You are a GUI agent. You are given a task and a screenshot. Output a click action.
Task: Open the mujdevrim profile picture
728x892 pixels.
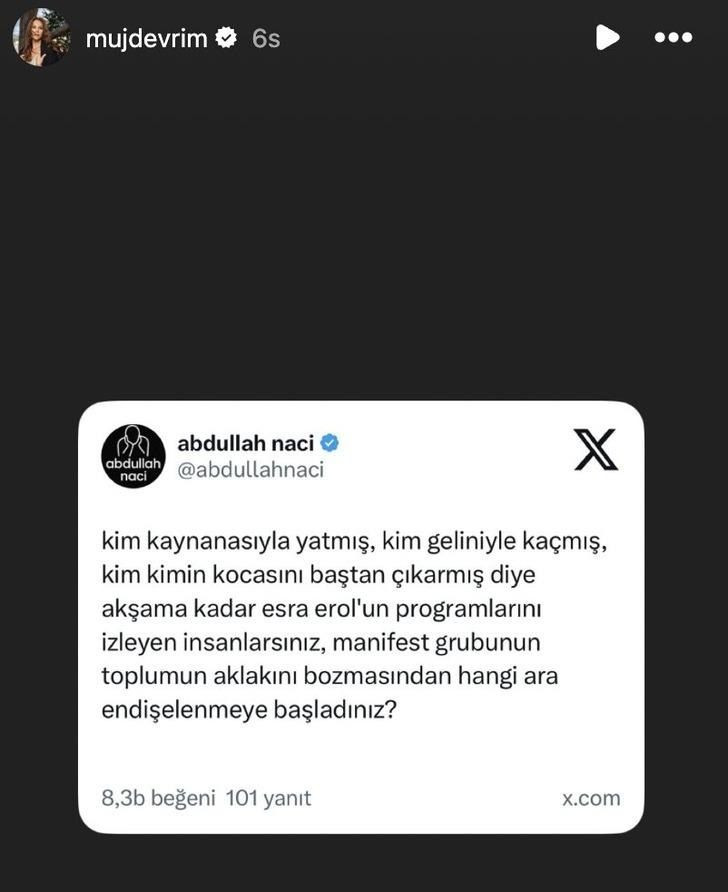click(x=38, y=37)
